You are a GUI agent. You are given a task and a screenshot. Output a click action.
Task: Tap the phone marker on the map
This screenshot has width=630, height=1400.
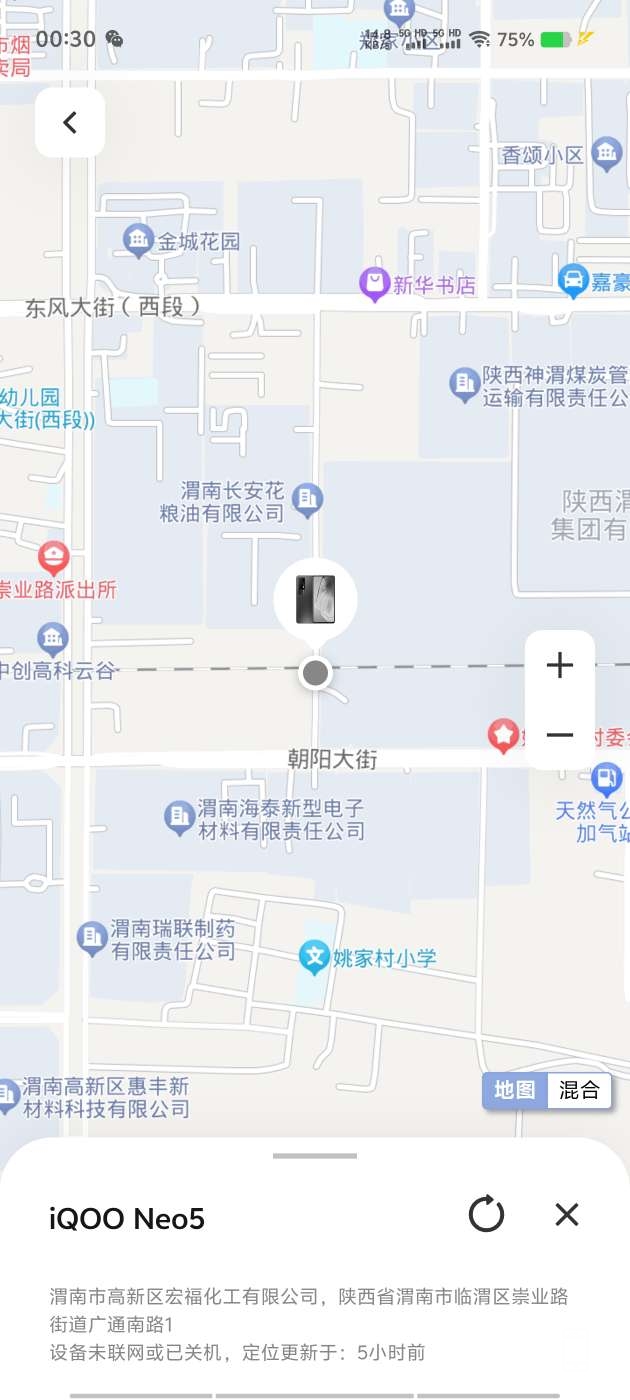click(316, 599)
